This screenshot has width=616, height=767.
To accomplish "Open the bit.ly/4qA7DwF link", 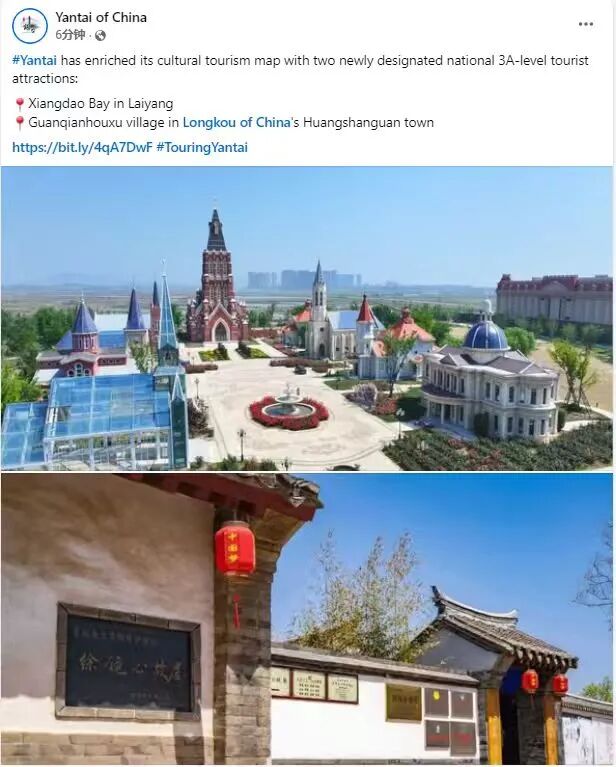I will point(82,147).
